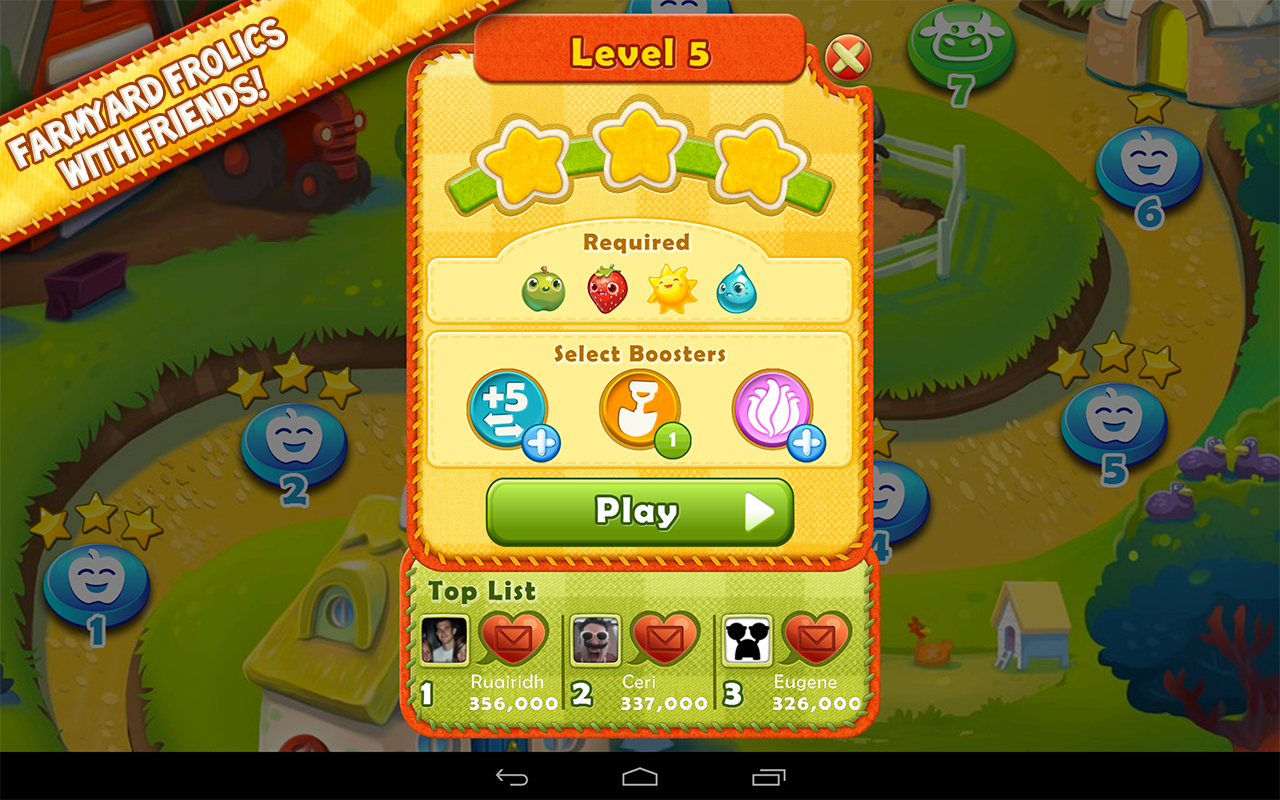1280x800 pixels.
Task: Select the pink flower booster
Action: click(x=772, y=409)
